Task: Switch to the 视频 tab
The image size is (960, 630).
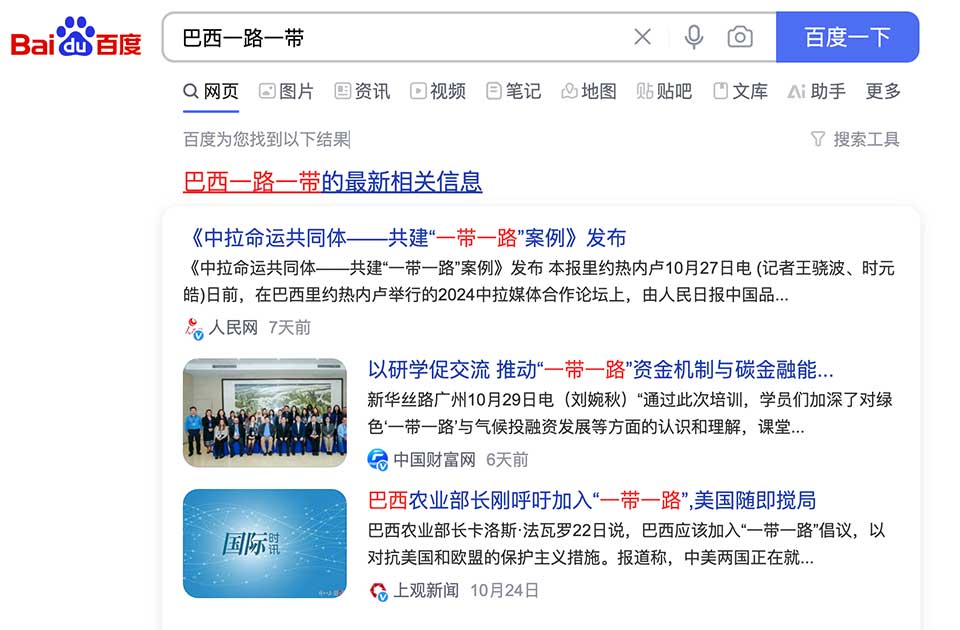Action: (x=438, y=91)
